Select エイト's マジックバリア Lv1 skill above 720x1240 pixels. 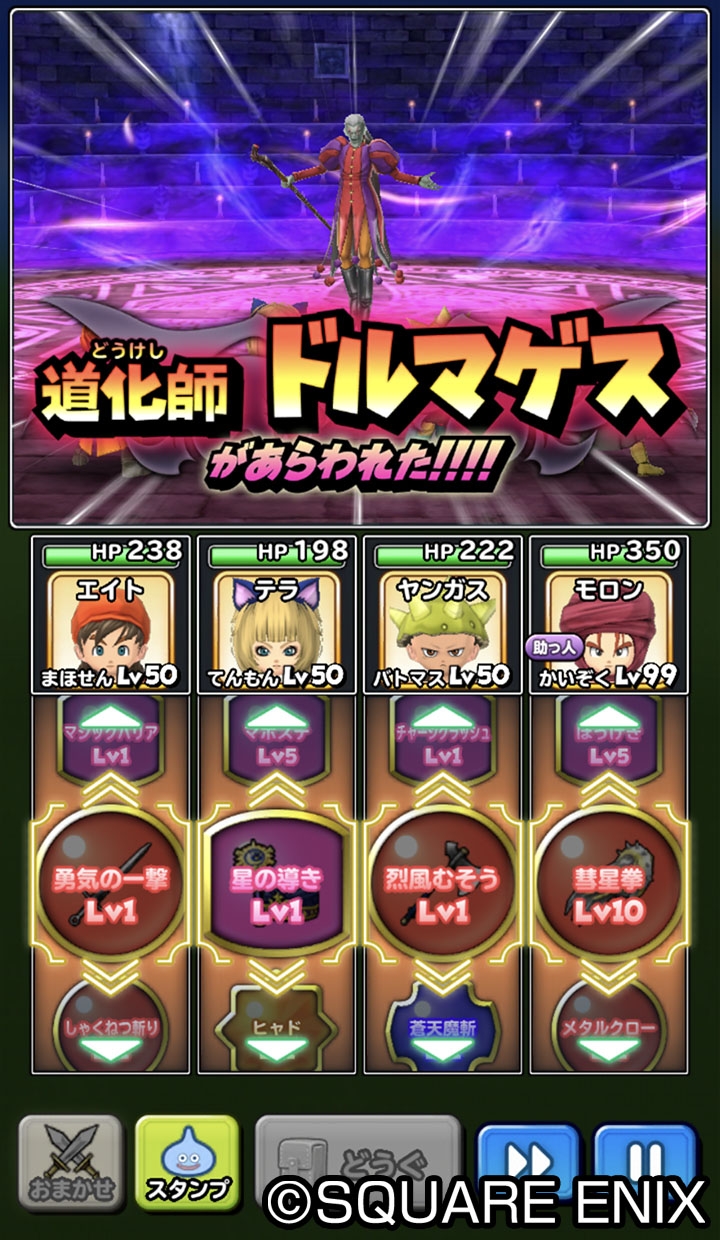tap(111, 740)
